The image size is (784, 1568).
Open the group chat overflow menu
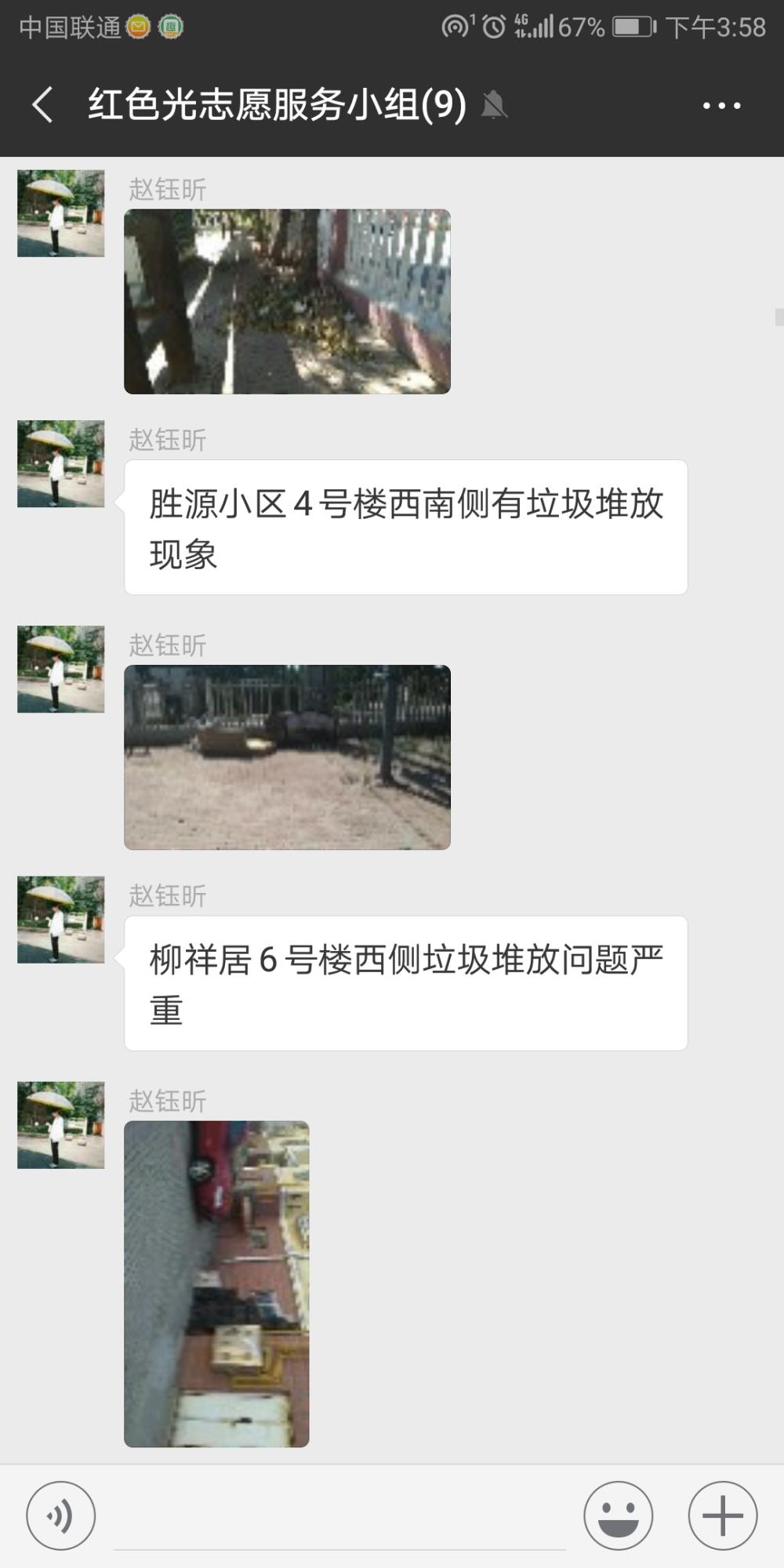722,105
